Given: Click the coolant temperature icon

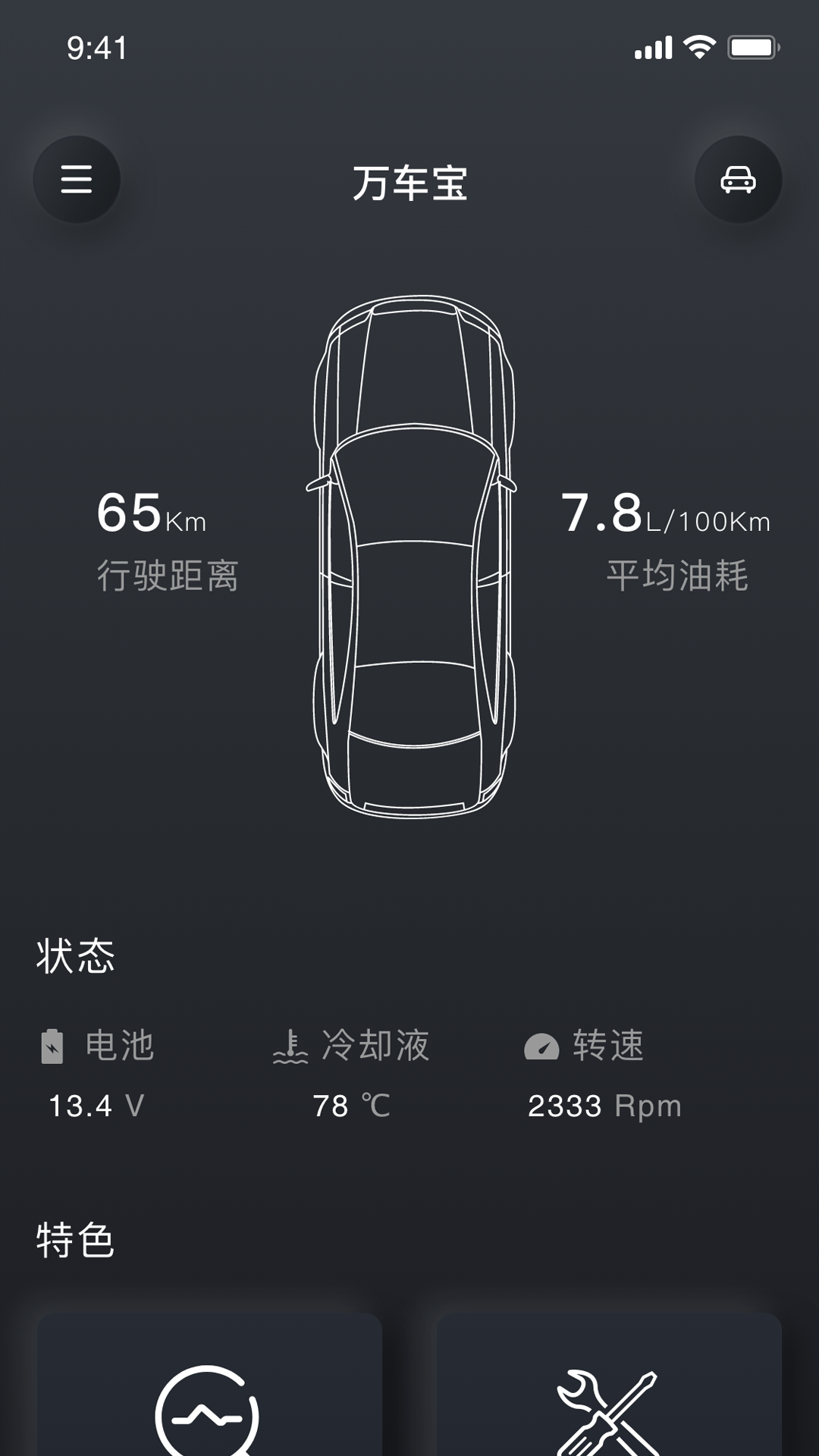Looking at the screenshot, I should (292, 1046).
